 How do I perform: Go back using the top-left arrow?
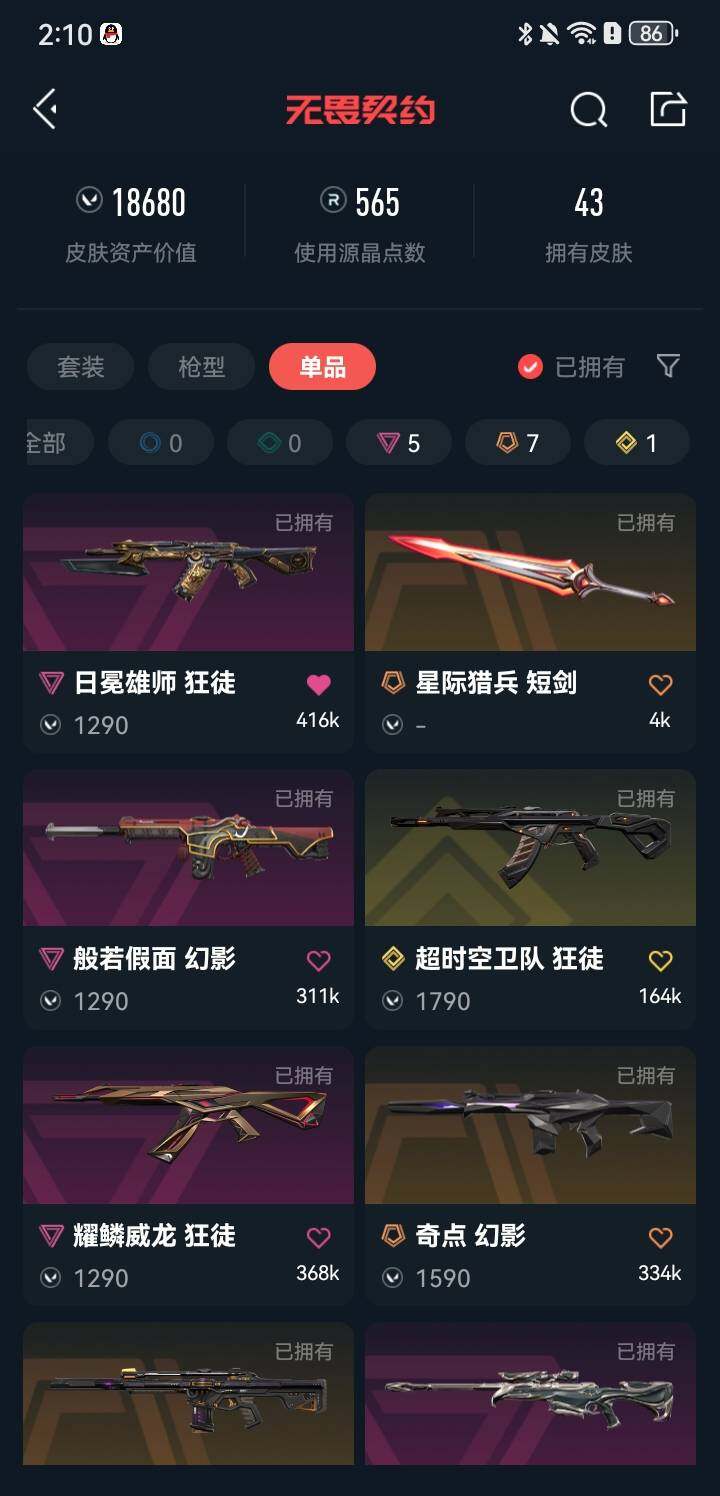[45, 109]
